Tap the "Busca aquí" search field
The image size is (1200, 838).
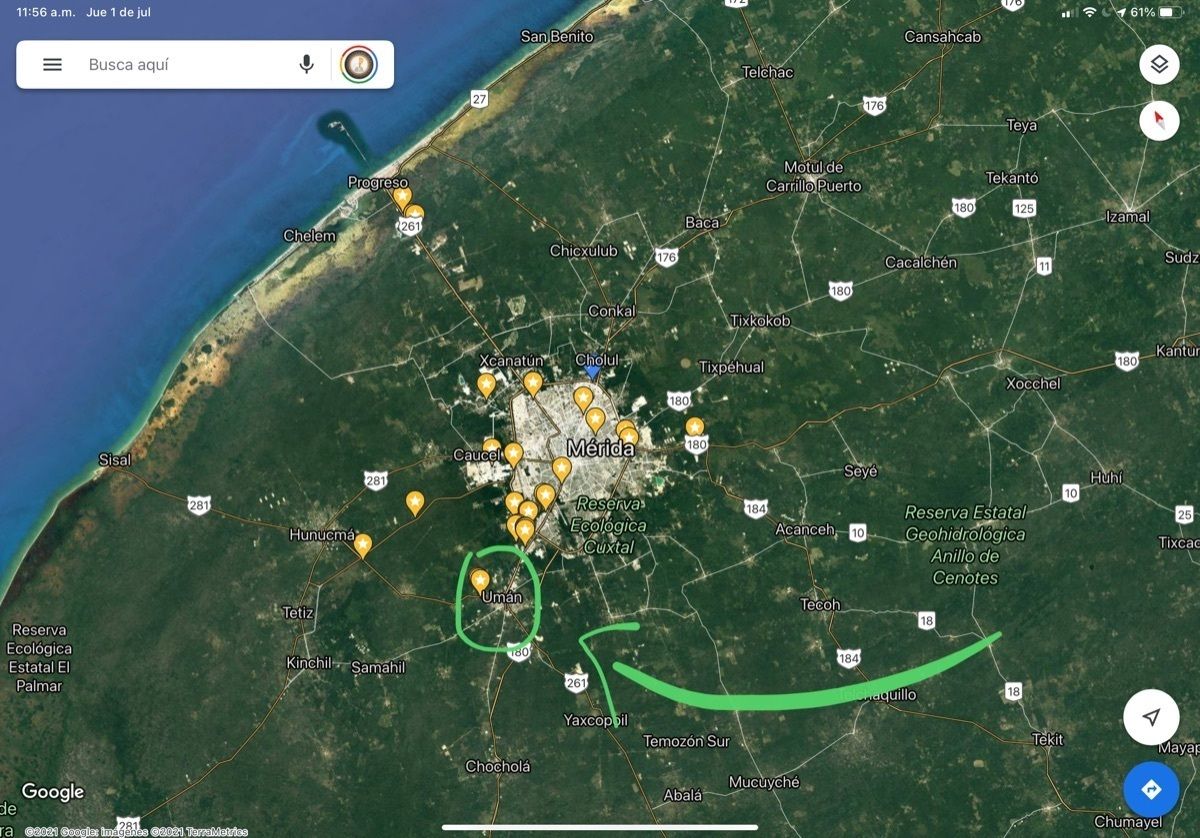tap(180, 65)
